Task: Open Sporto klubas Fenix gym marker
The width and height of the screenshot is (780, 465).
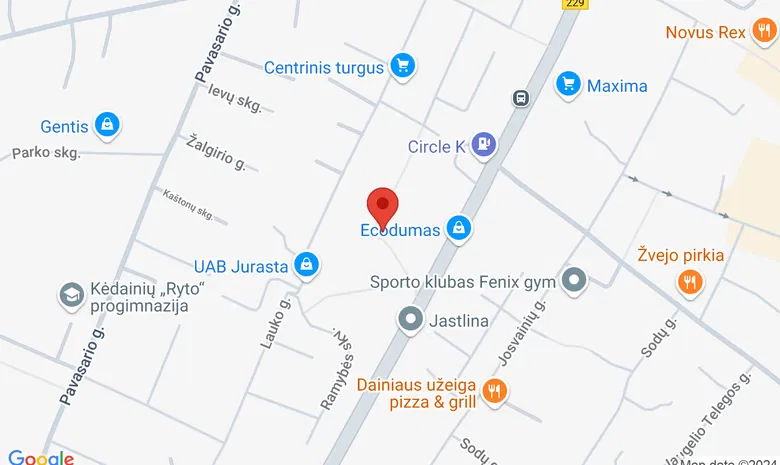Action: 574,281
